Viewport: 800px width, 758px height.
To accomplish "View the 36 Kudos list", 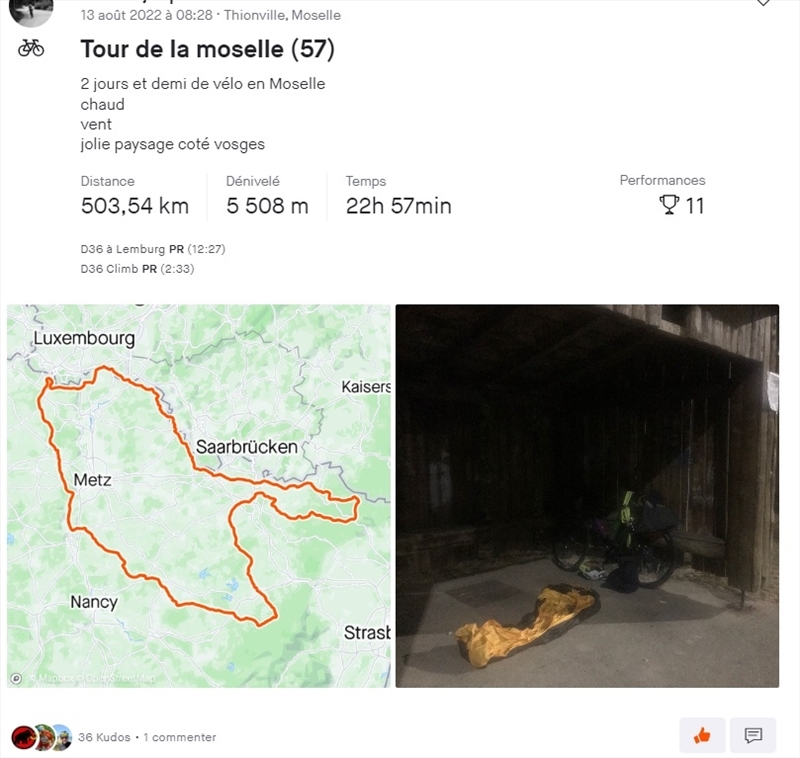I will pyautogui.click(x=104, y=737).
